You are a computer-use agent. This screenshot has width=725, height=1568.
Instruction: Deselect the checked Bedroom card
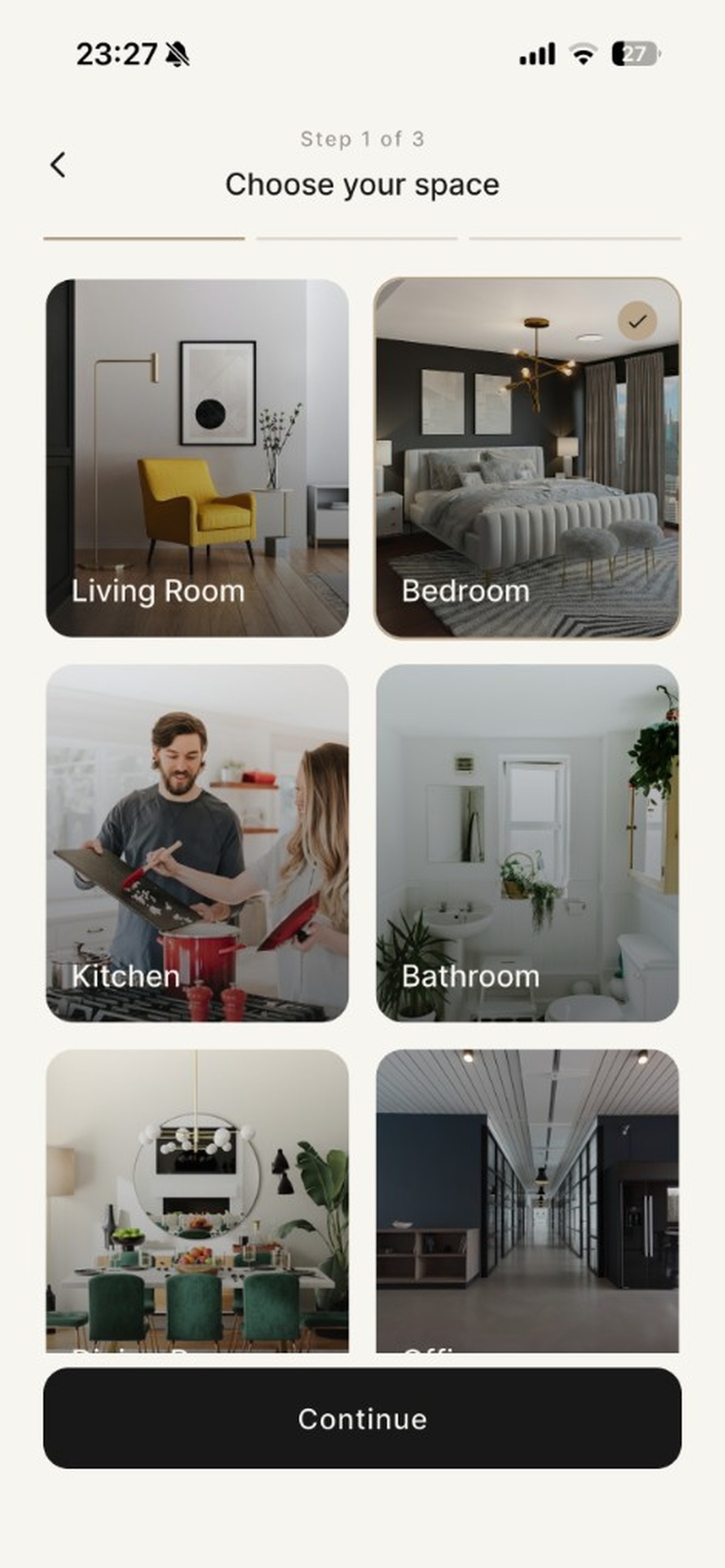click(x=527, y=458)
